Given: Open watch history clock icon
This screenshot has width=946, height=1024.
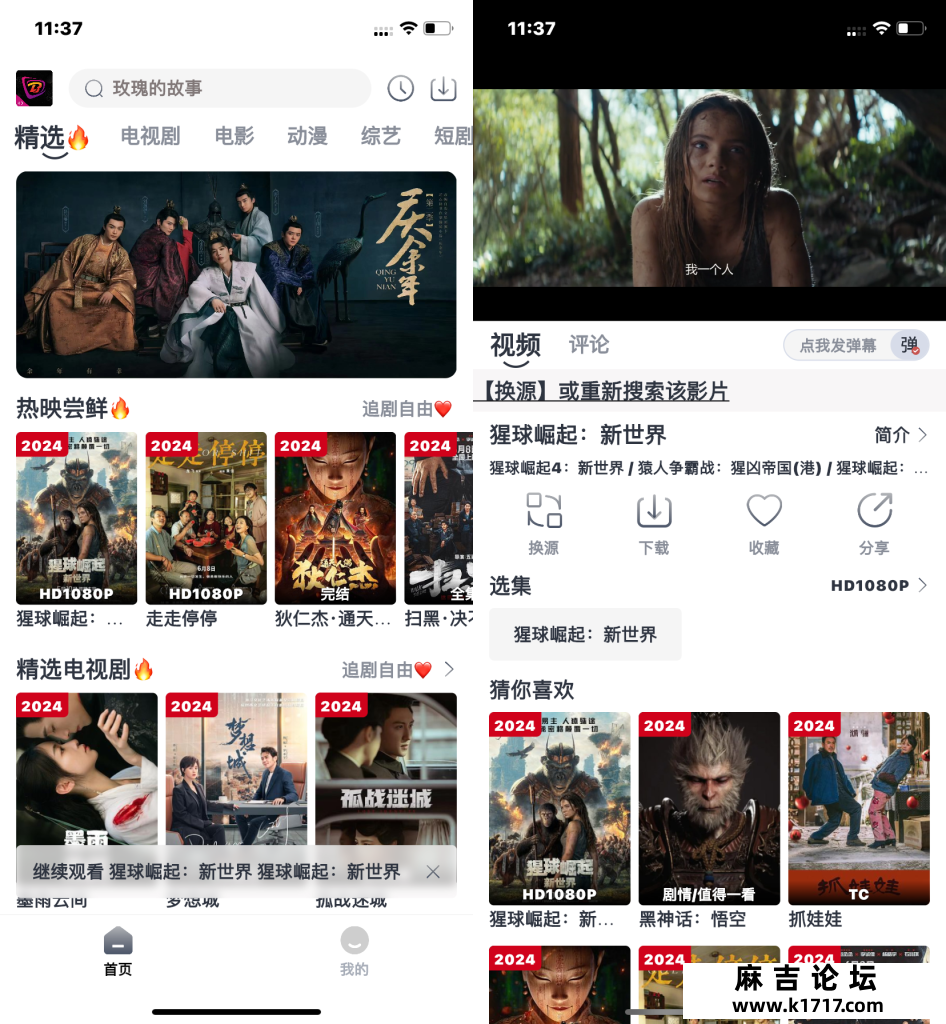Looking at the screenshot, I should click(x=400, y=88).
